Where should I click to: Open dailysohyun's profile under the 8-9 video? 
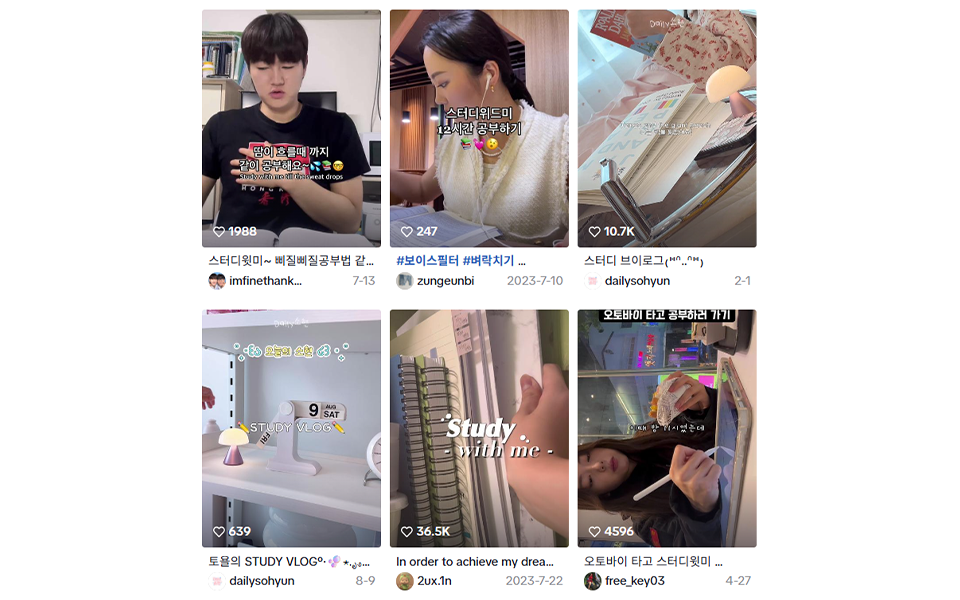tap(262, 581)
